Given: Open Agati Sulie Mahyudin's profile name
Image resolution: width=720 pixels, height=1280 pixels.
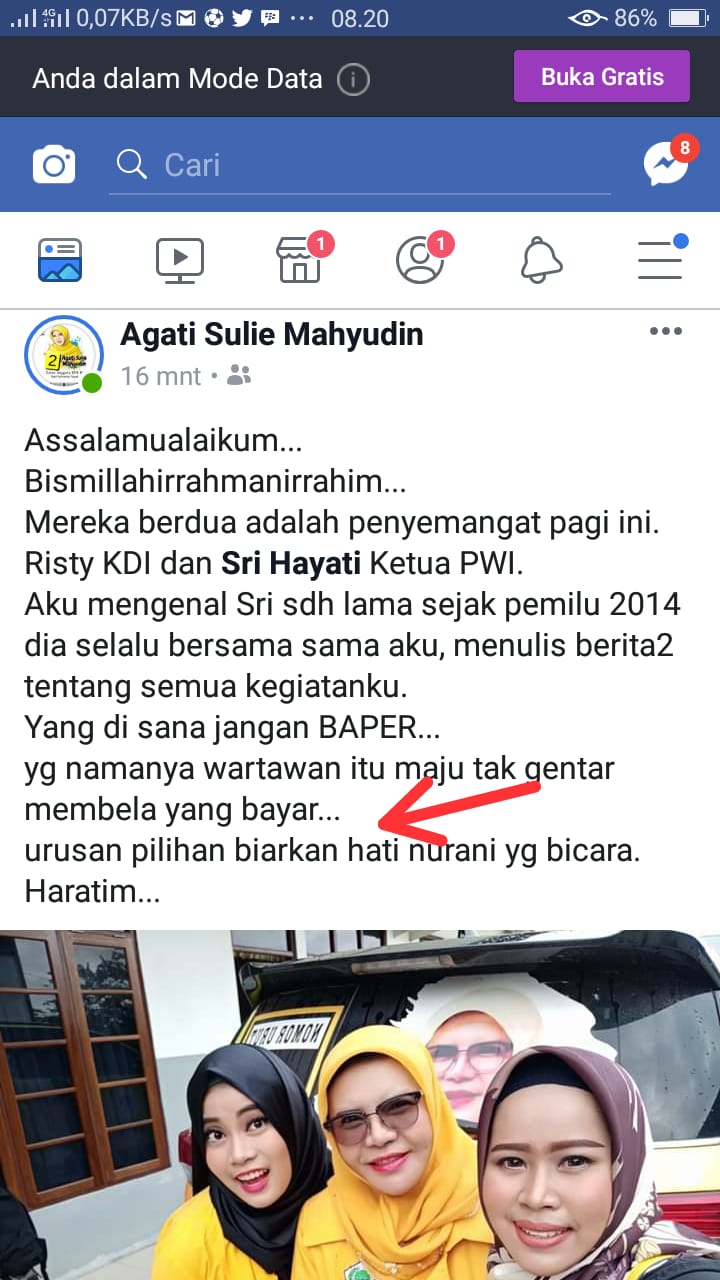Looking at the screenshot, I should click(271, 334).
